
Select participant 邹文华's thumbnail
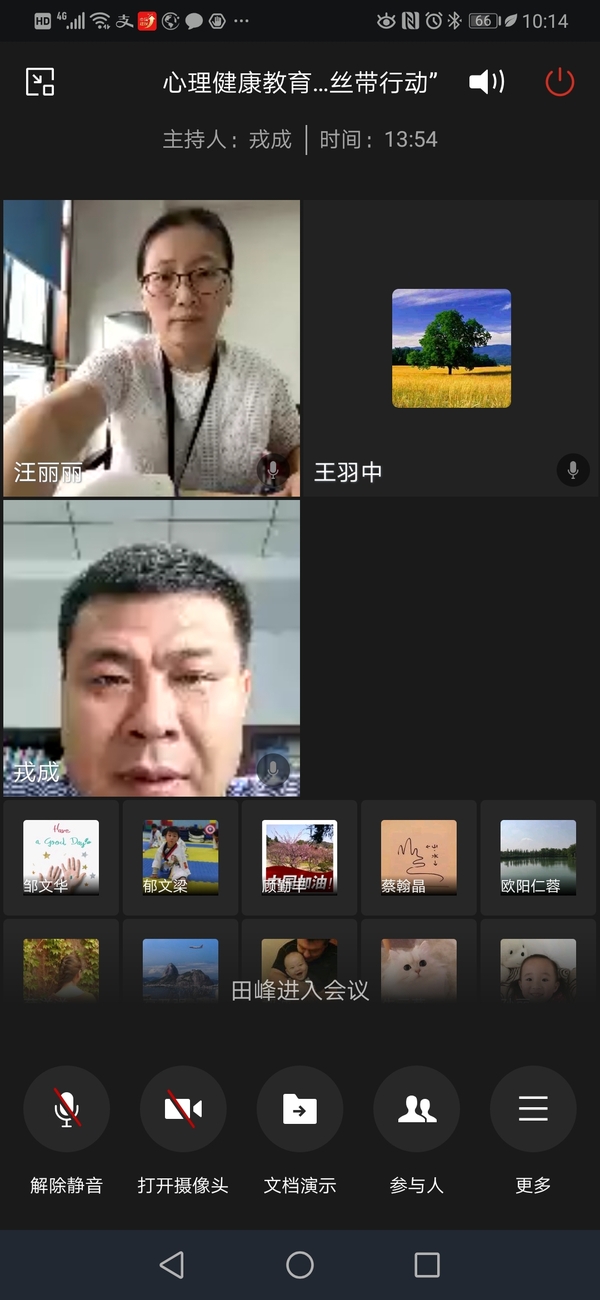61,857
